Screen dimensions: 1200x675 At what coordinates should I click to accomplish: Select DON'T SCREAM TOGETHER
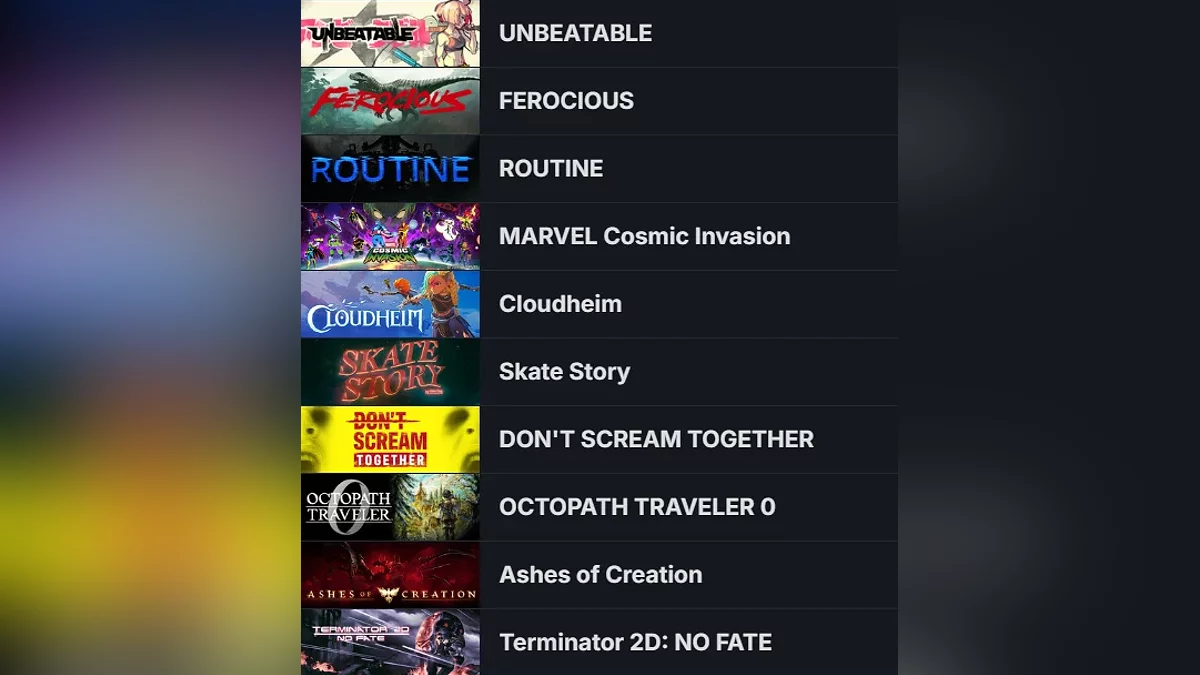click(x=656, y=440)
